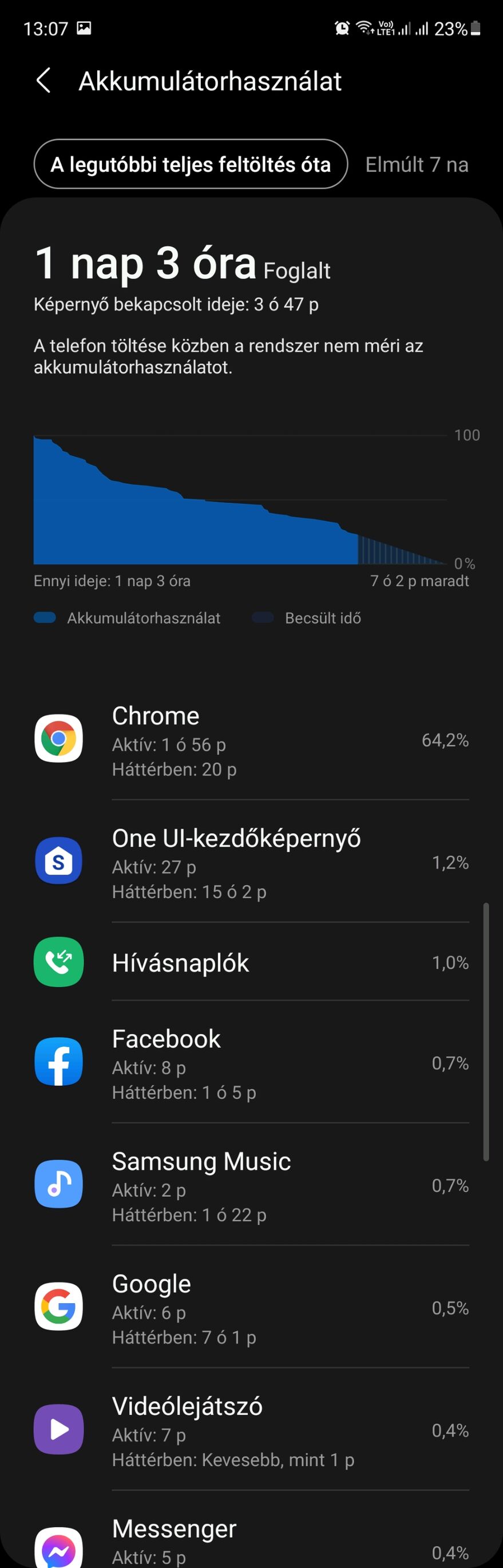The image size is (503, 1568).
Task: View Videólejátszó battery usage
Action: (252, 1431)
